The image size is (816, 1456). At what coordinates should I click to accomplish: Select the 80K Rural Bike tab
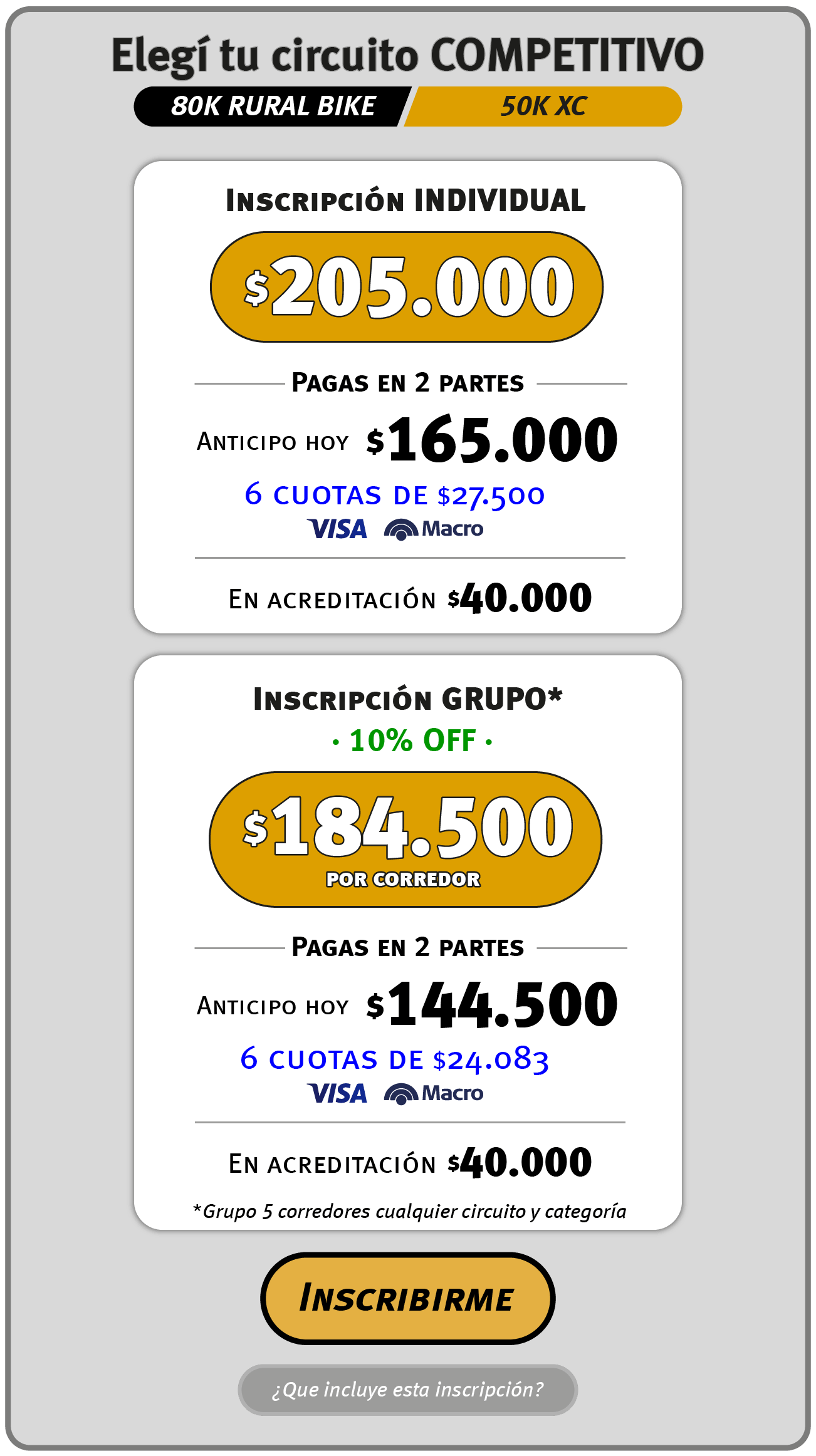273,107
